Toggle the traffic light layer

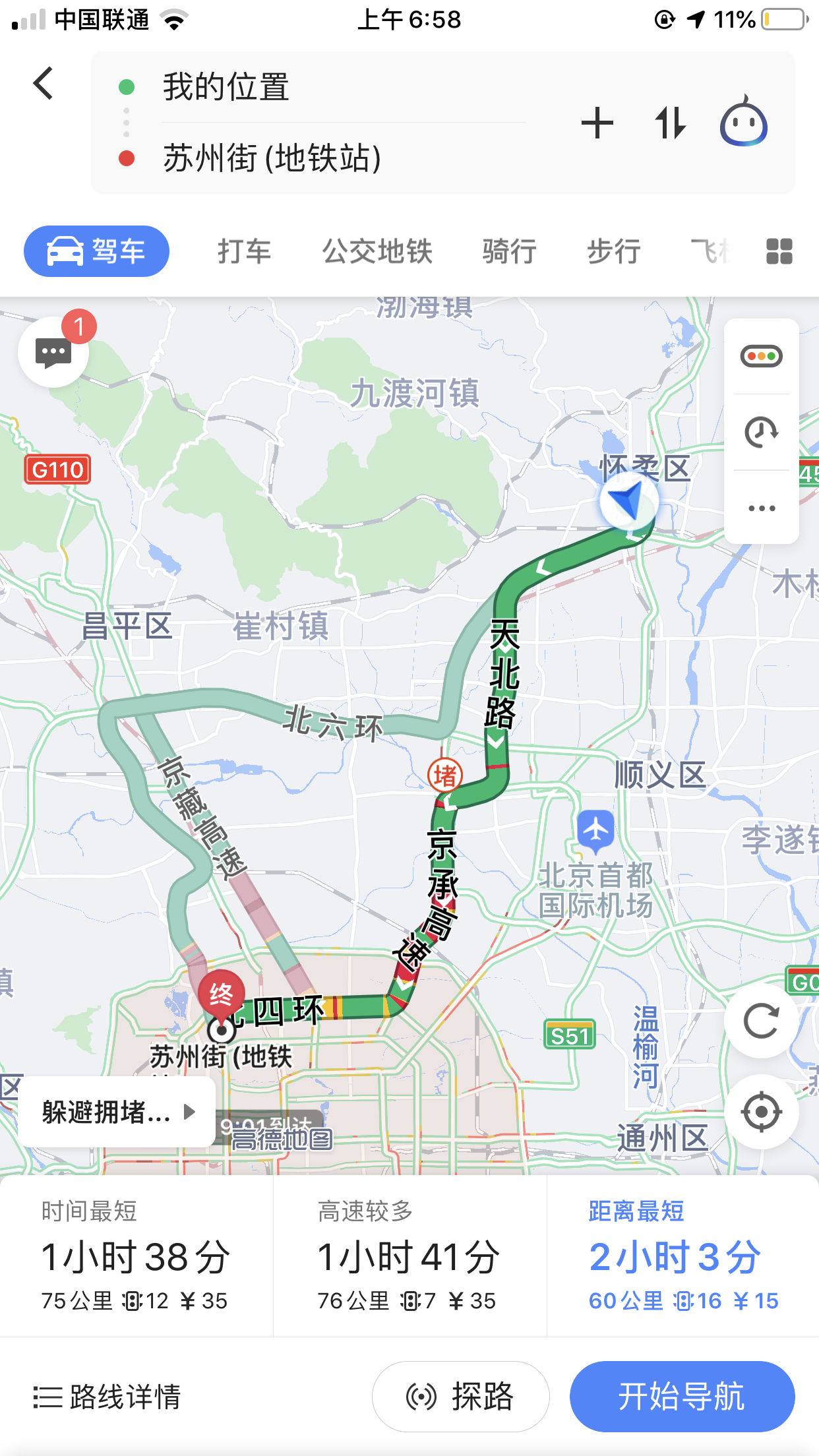tap(762, 356)
